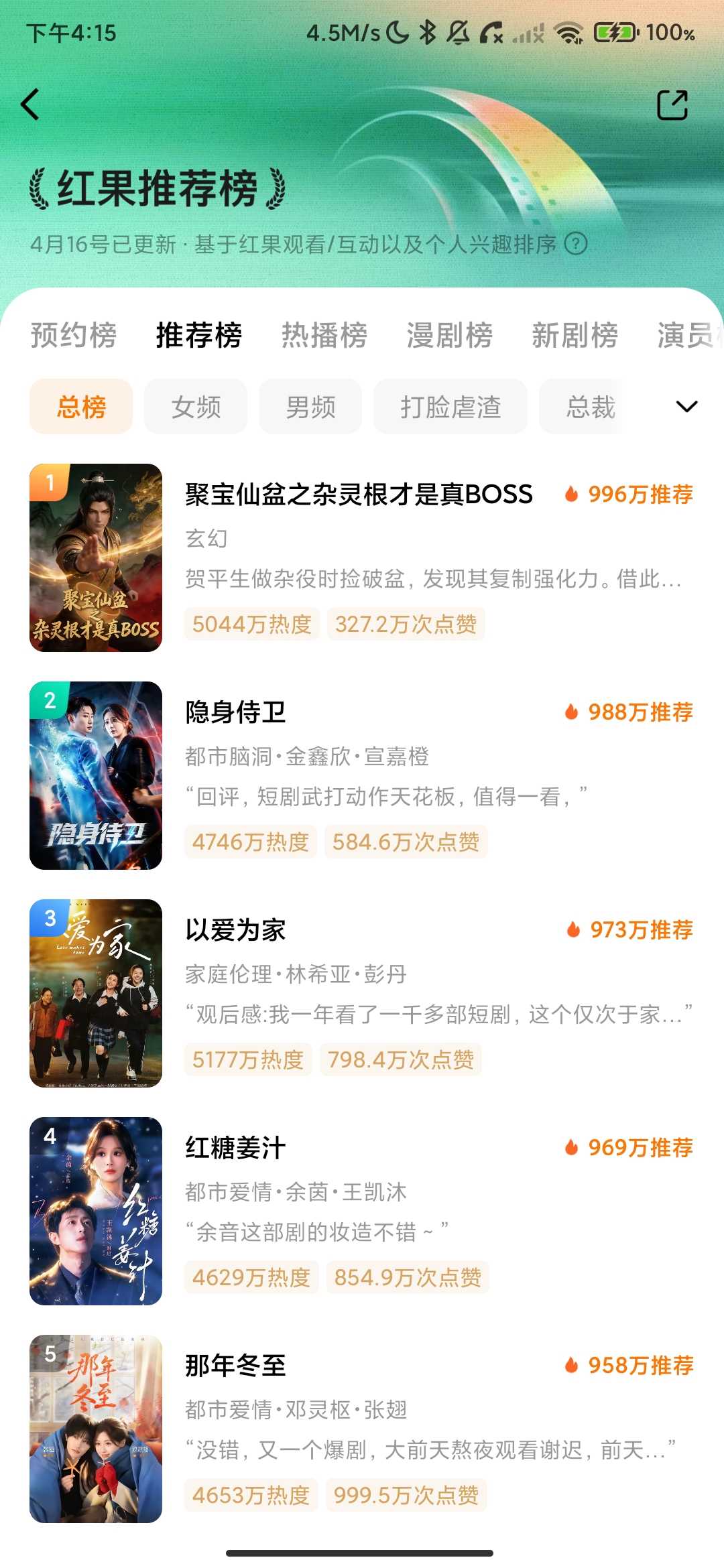
Task: Open the drama 以爱为家
Action: 362,993
